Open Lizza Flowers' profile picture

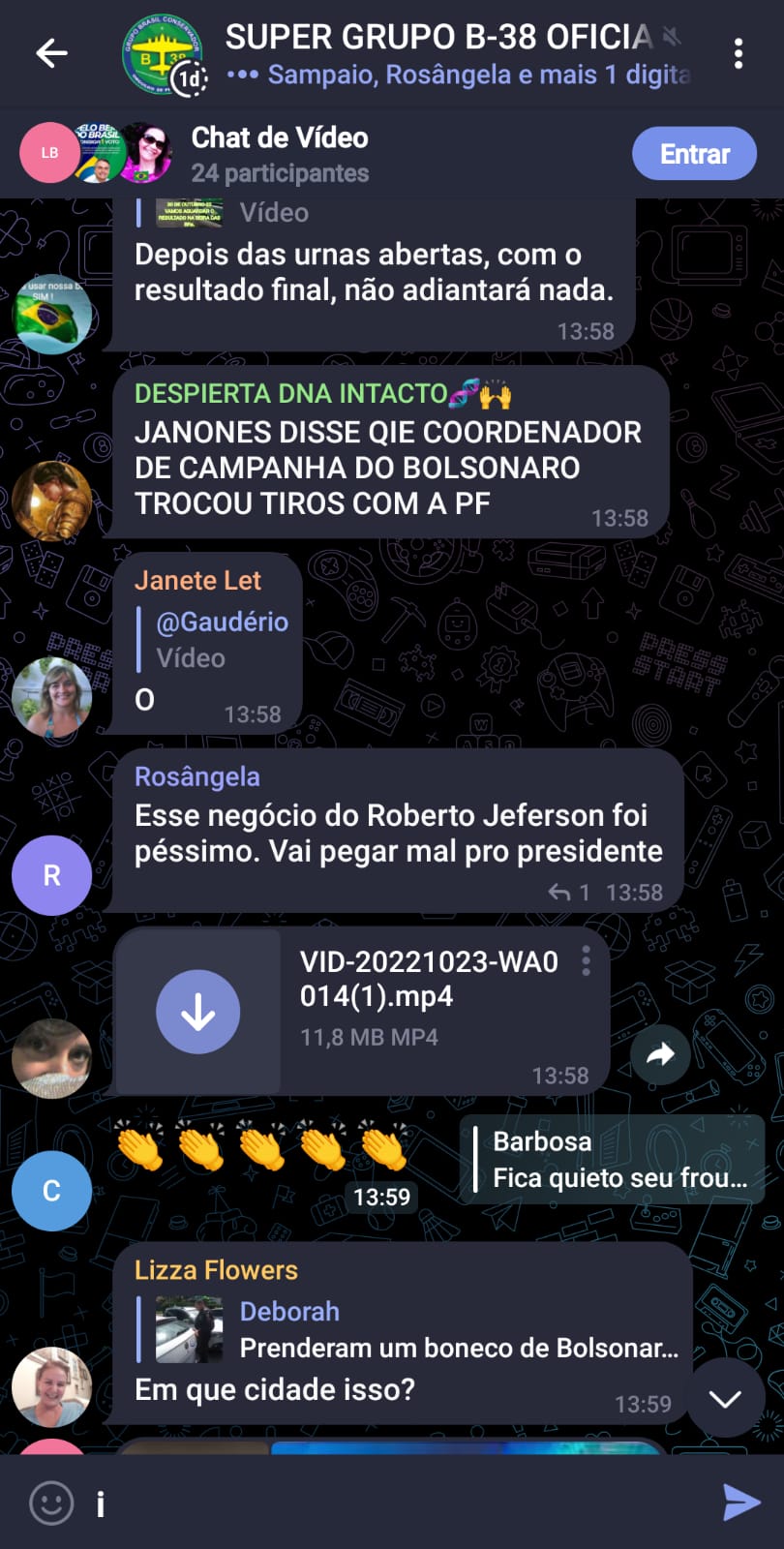point(51,1386)
